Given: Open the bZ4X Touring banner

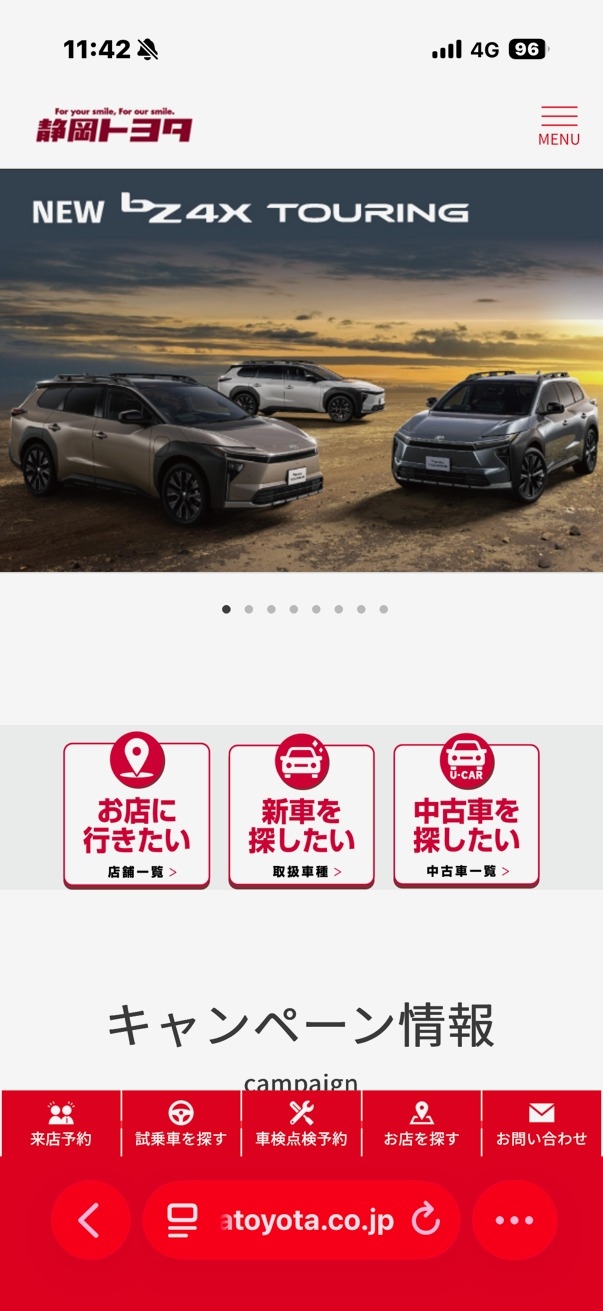Looking at the screenshot, I should pyautogui.click(x=301, y=370).
